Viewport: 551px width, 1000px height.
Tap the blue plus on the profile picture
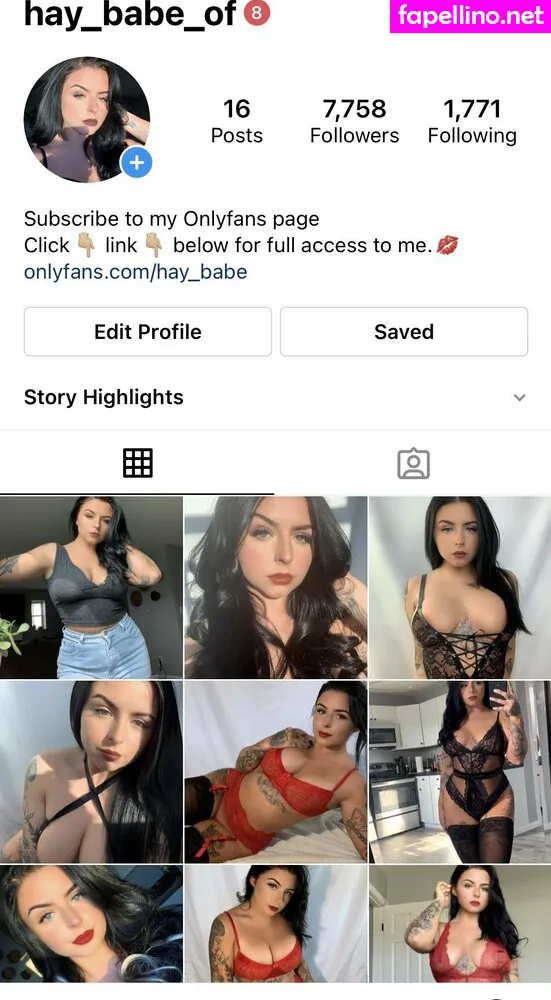point(136,164)
